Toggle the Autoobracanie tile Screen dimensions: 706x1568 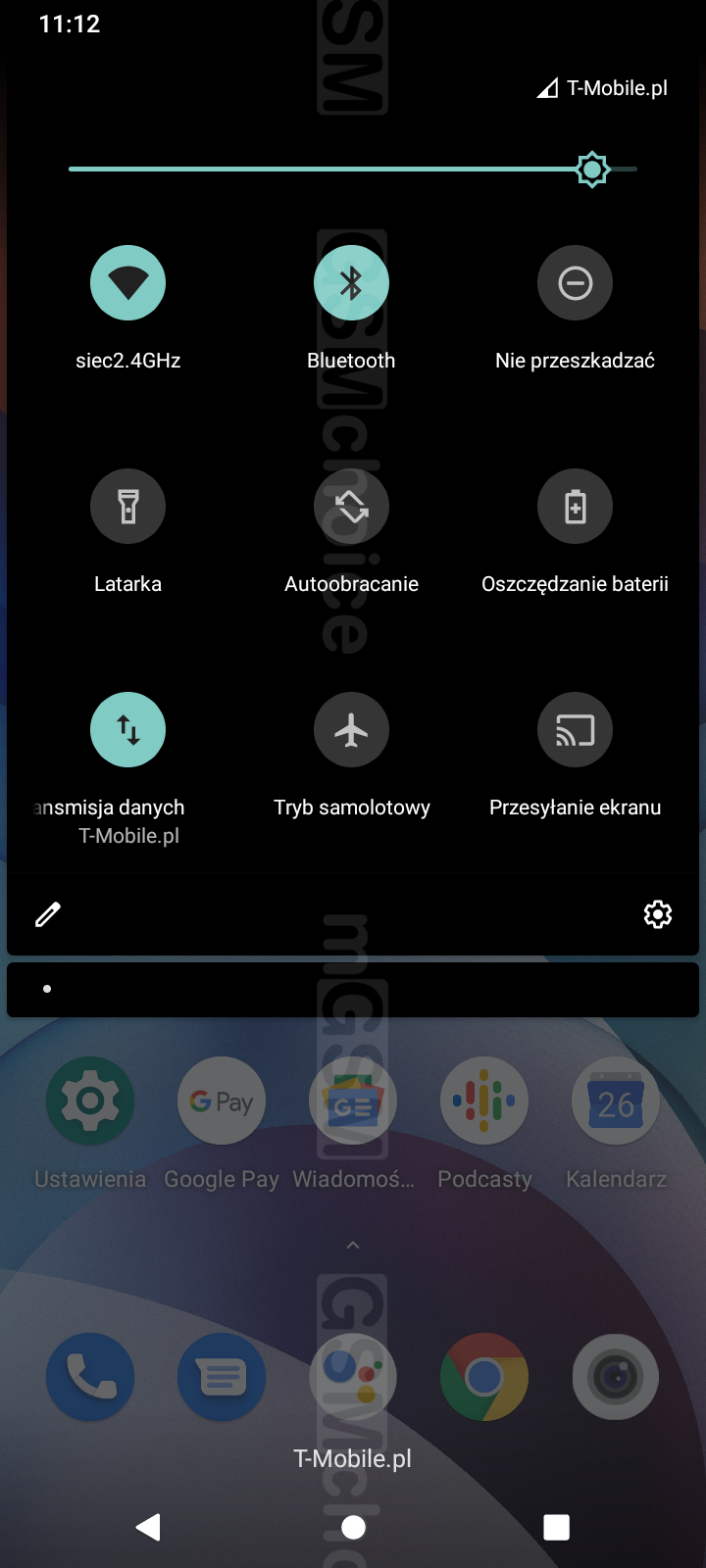point(352,507)
